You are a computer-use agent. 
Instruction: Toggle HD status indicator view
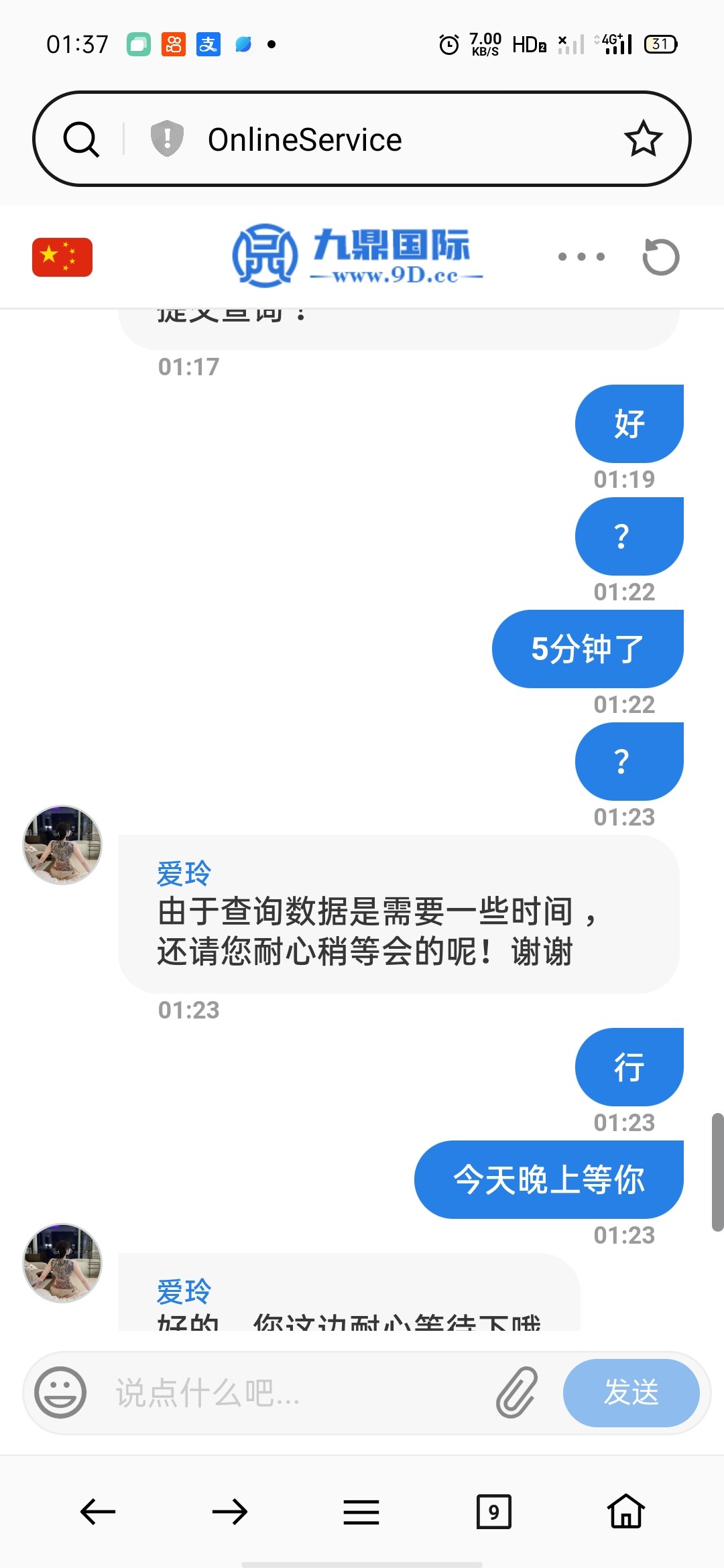(x=529, y=43)
